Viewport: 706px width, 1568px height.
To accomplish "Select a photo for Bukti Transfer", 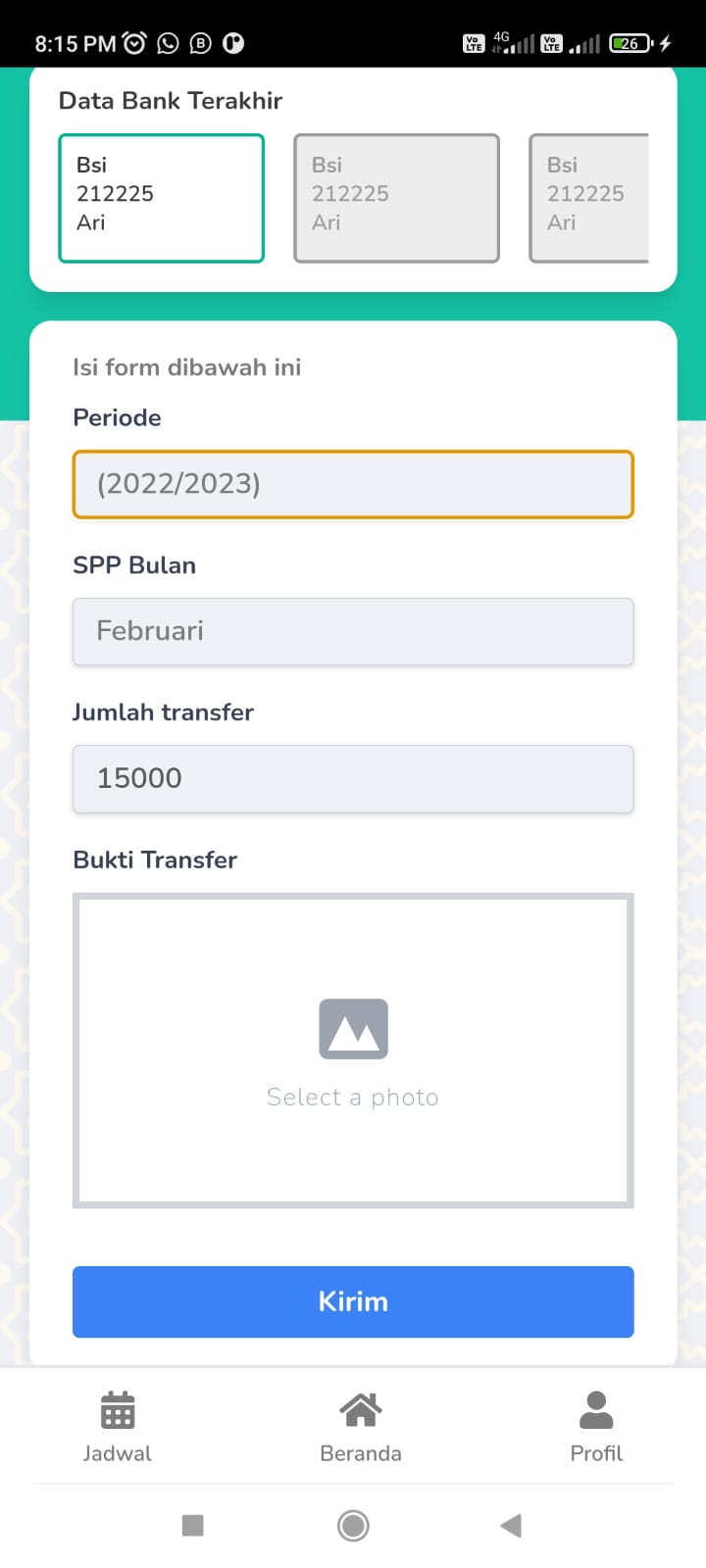I will [x=353, y=1050].
